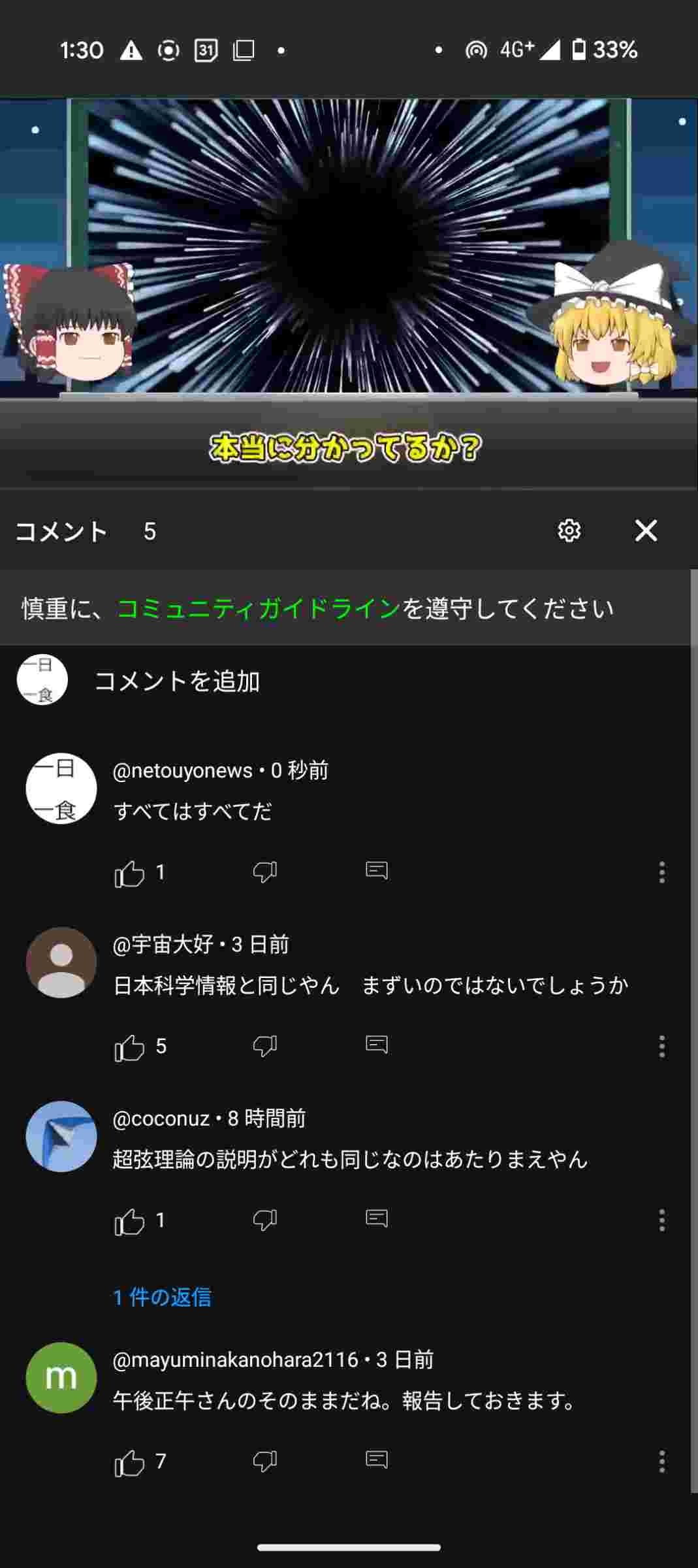Like the comment by @mayuminakanohara2116
This screenshot has width=698, height=1568.
click(129, 1462)
